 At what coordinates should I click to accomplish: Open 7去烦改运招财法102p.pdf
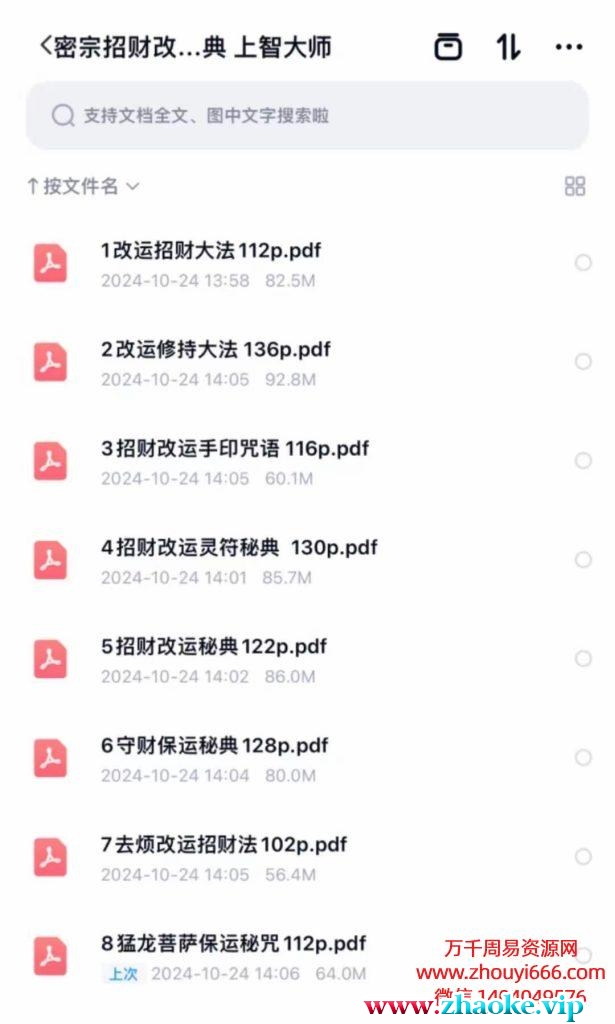(223, 845)
